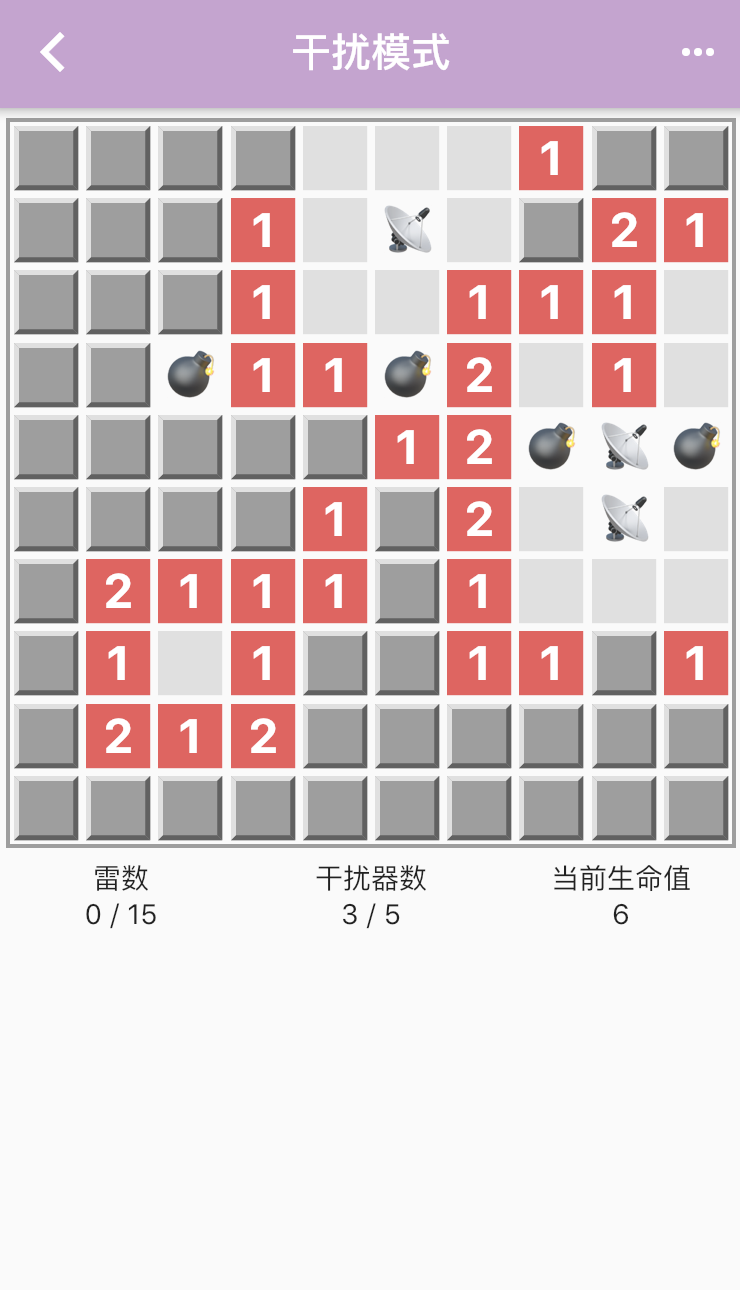Reveal the unopened cell in the bottom-right corner
The width and height of the screenshot is (740, 1290).
coord(694,807)
